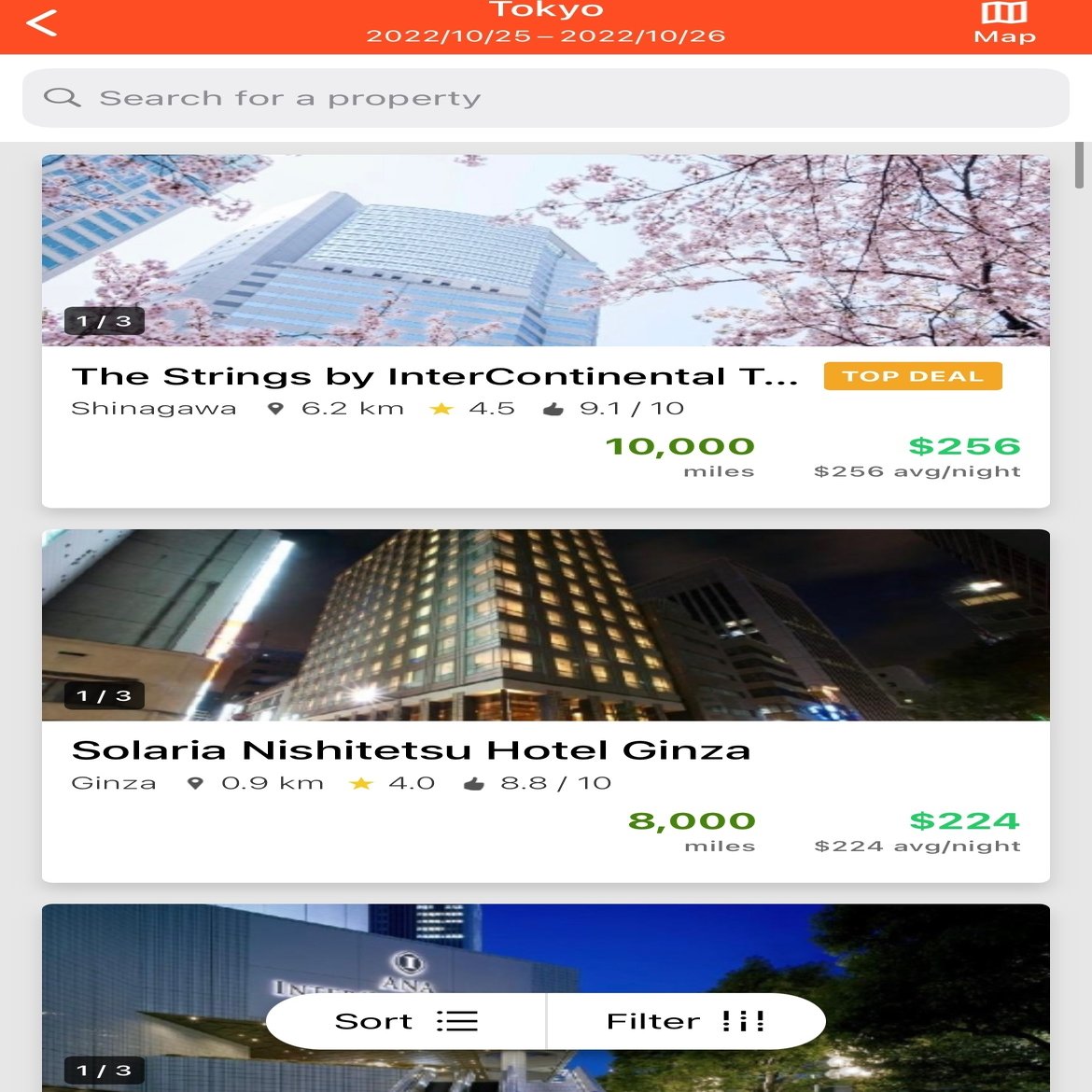
Task: Open the Filter options
Action: click(x=686, y=1021)
